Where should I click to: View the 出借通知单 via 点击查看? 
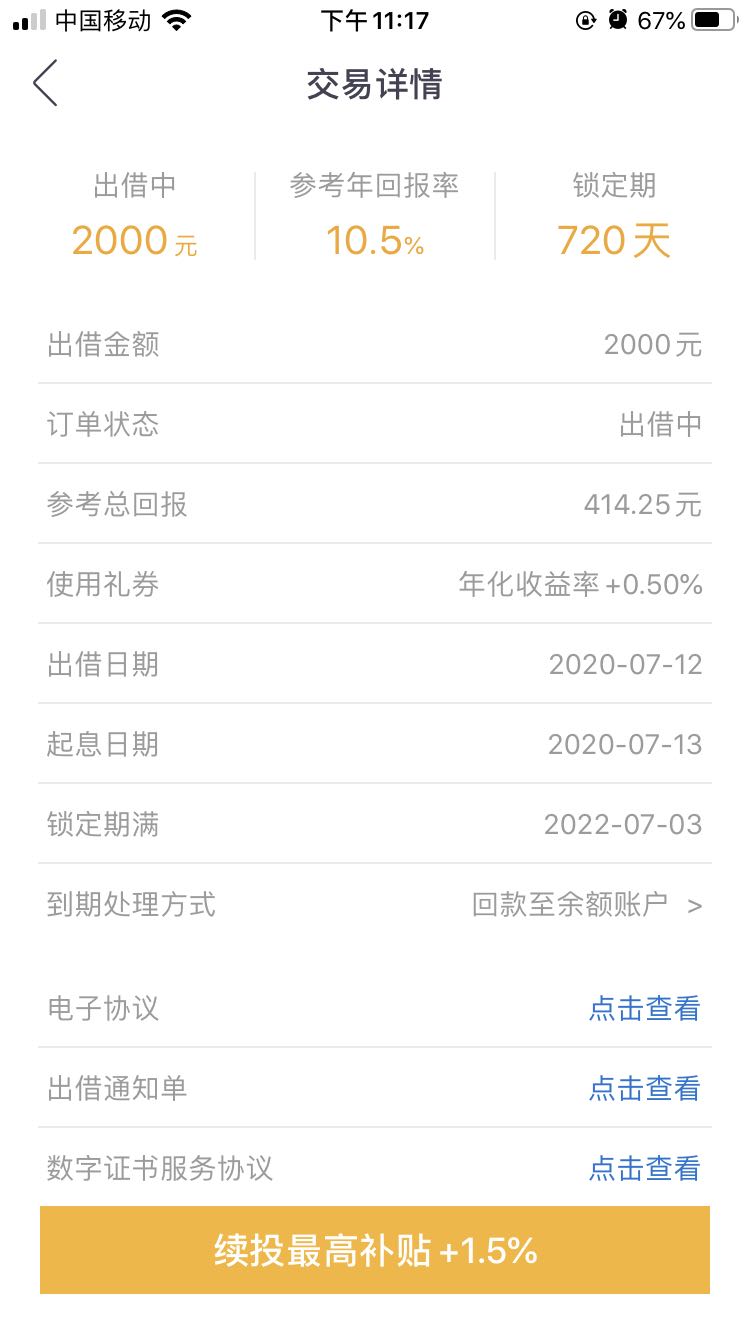click(x=644, y=1088)
